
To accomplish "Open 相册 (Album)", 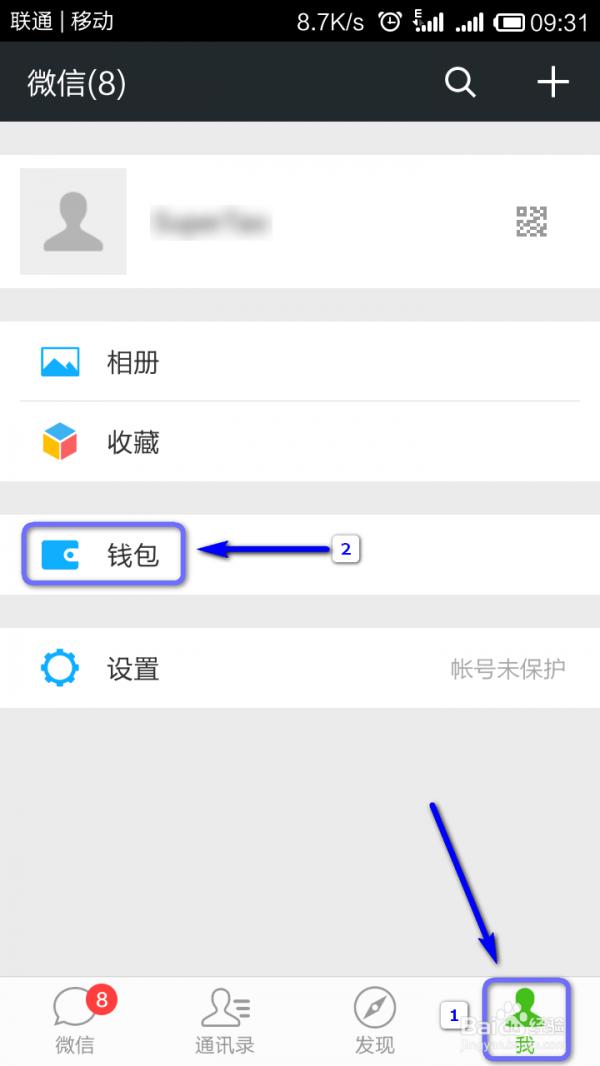I will 300,362.
